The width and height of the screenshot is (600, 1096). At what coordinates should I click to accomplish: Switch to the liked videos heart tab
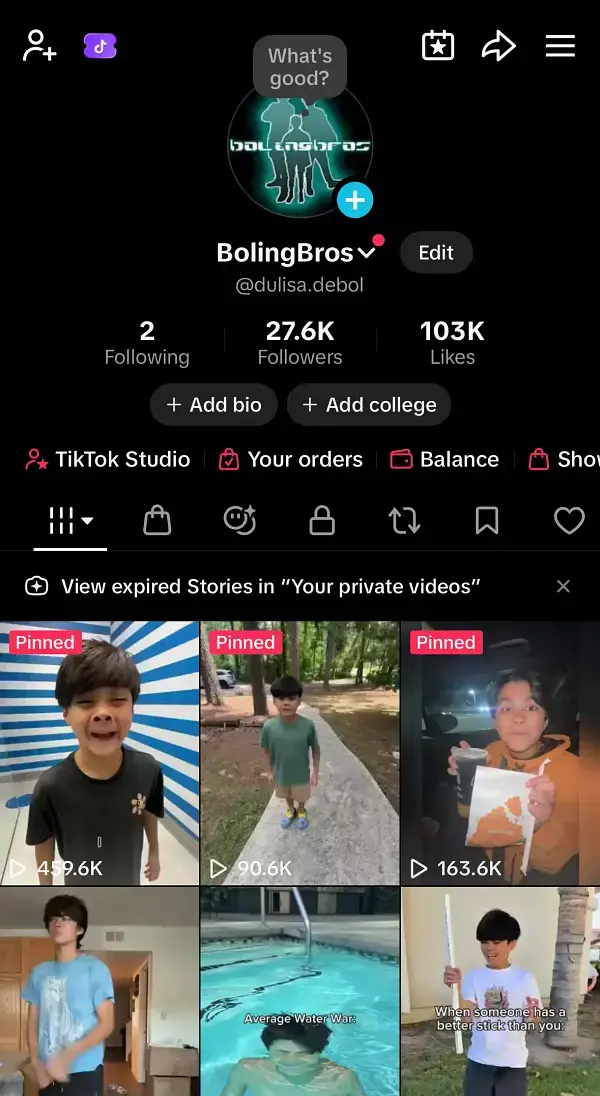click(569, 520)
